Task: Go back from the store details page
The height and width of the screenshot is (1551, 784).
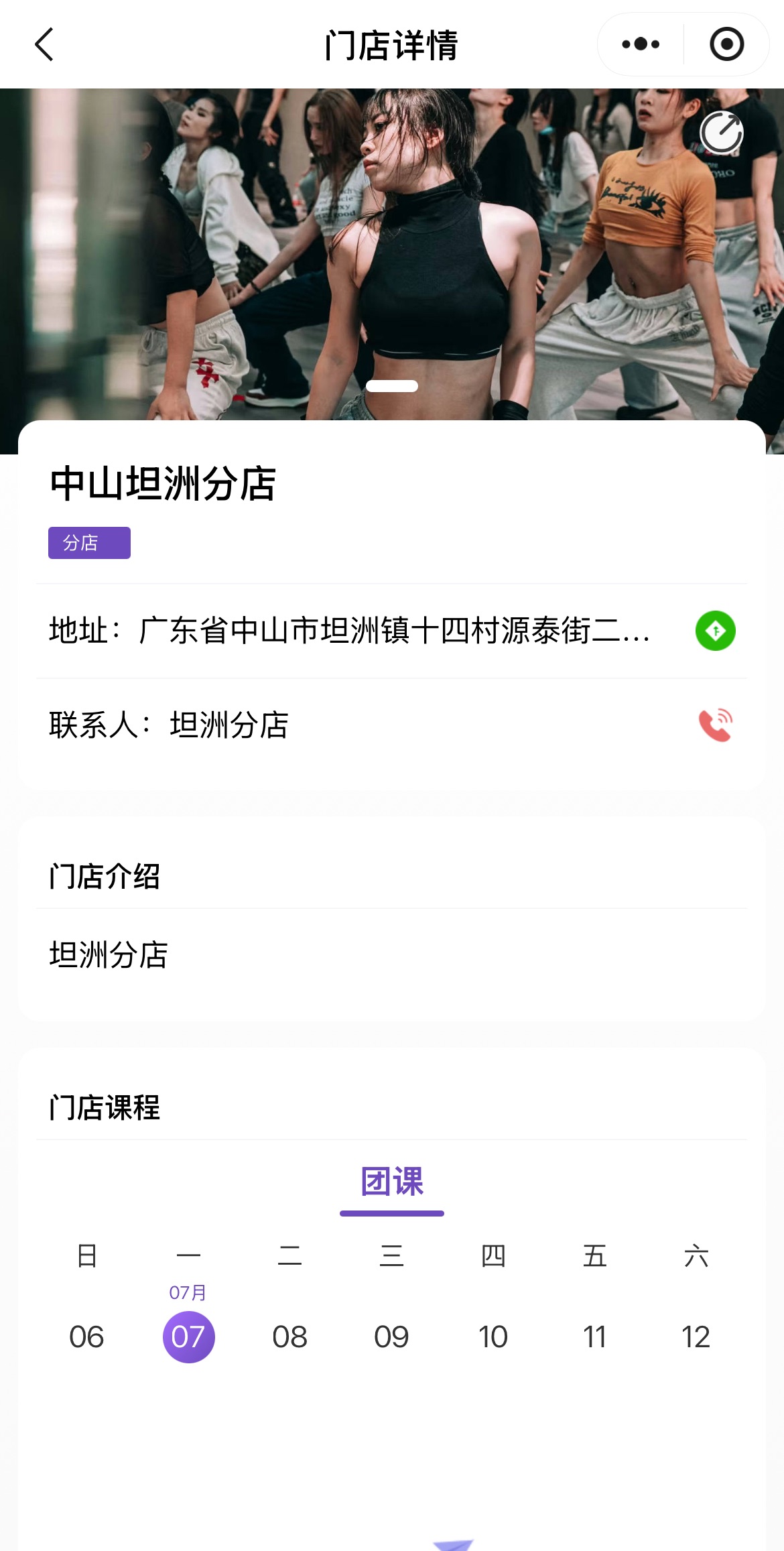Action: (44, 45)
